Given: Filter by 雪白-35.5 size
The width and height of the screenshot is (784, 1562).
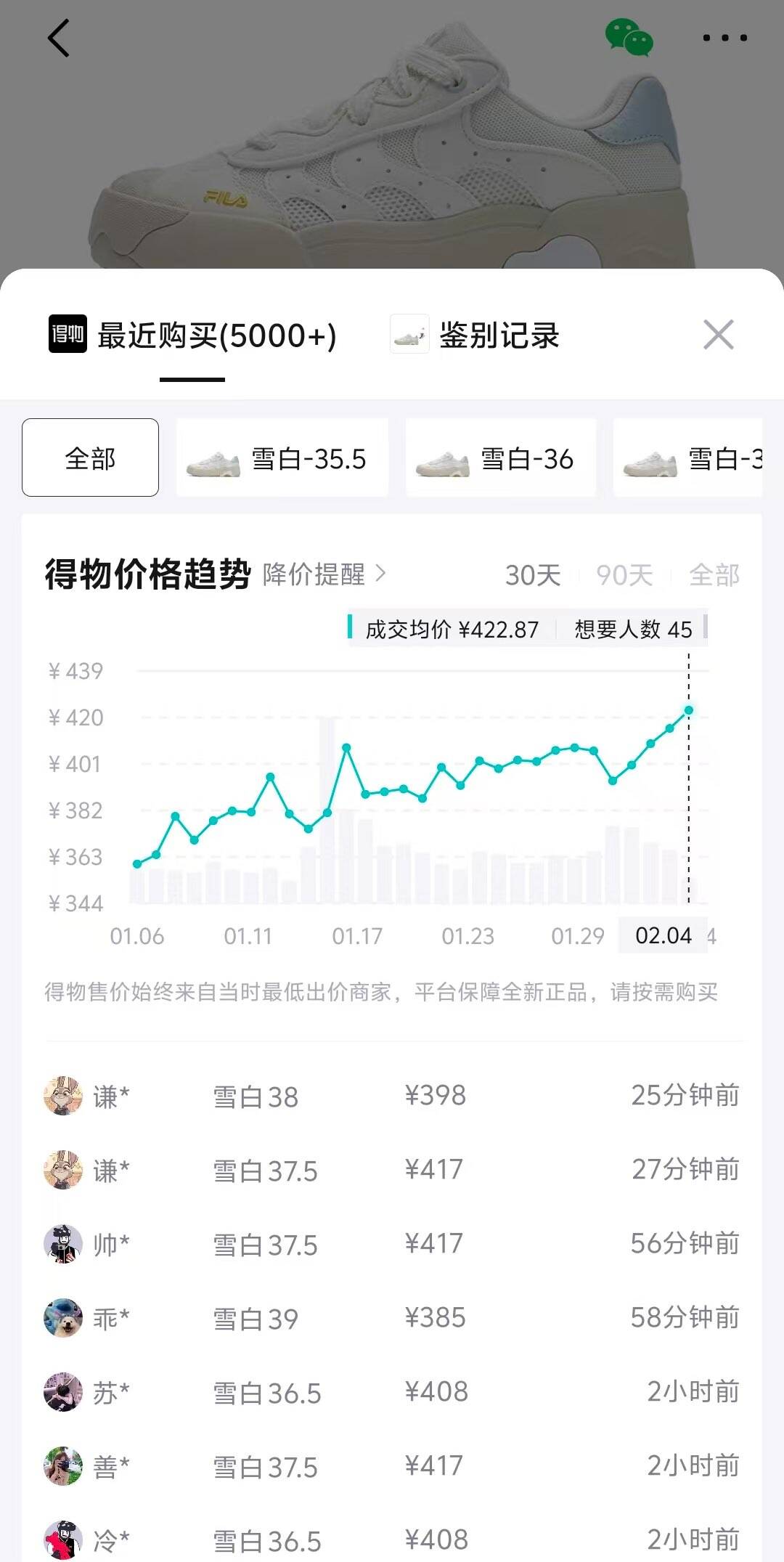Looking at the screenshot, I should coord(282,458).
